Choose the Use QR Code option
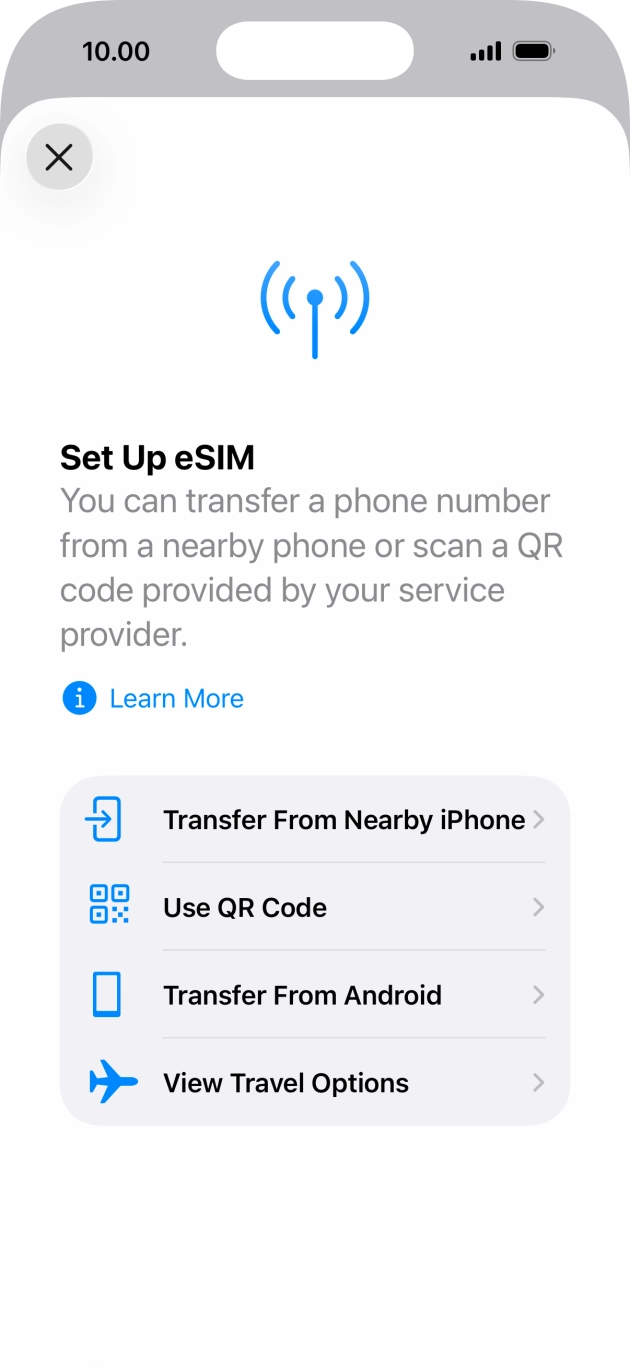The height and width of the screenshot is (1369, 630). coord(315,907)
